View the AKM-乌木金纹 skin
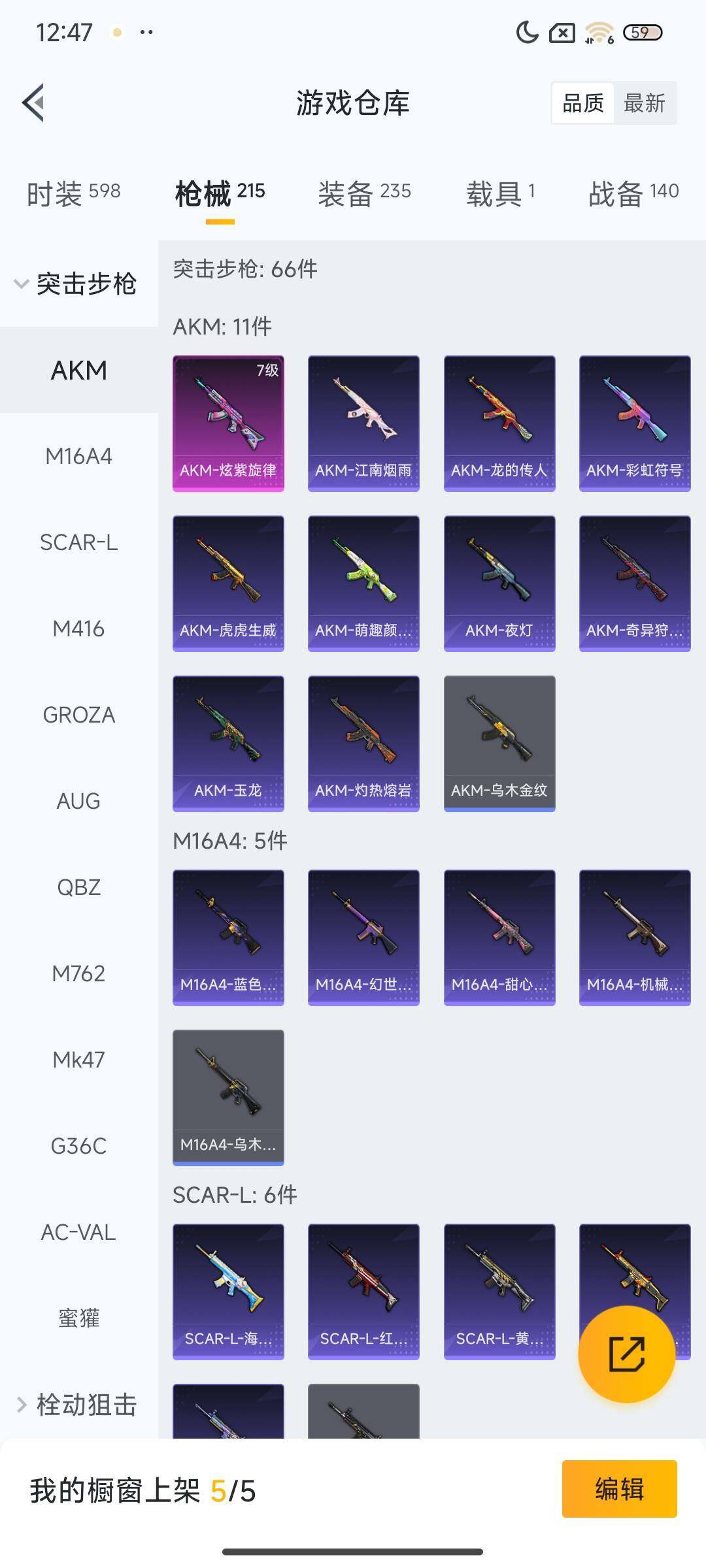 click(x=499, y=743)
